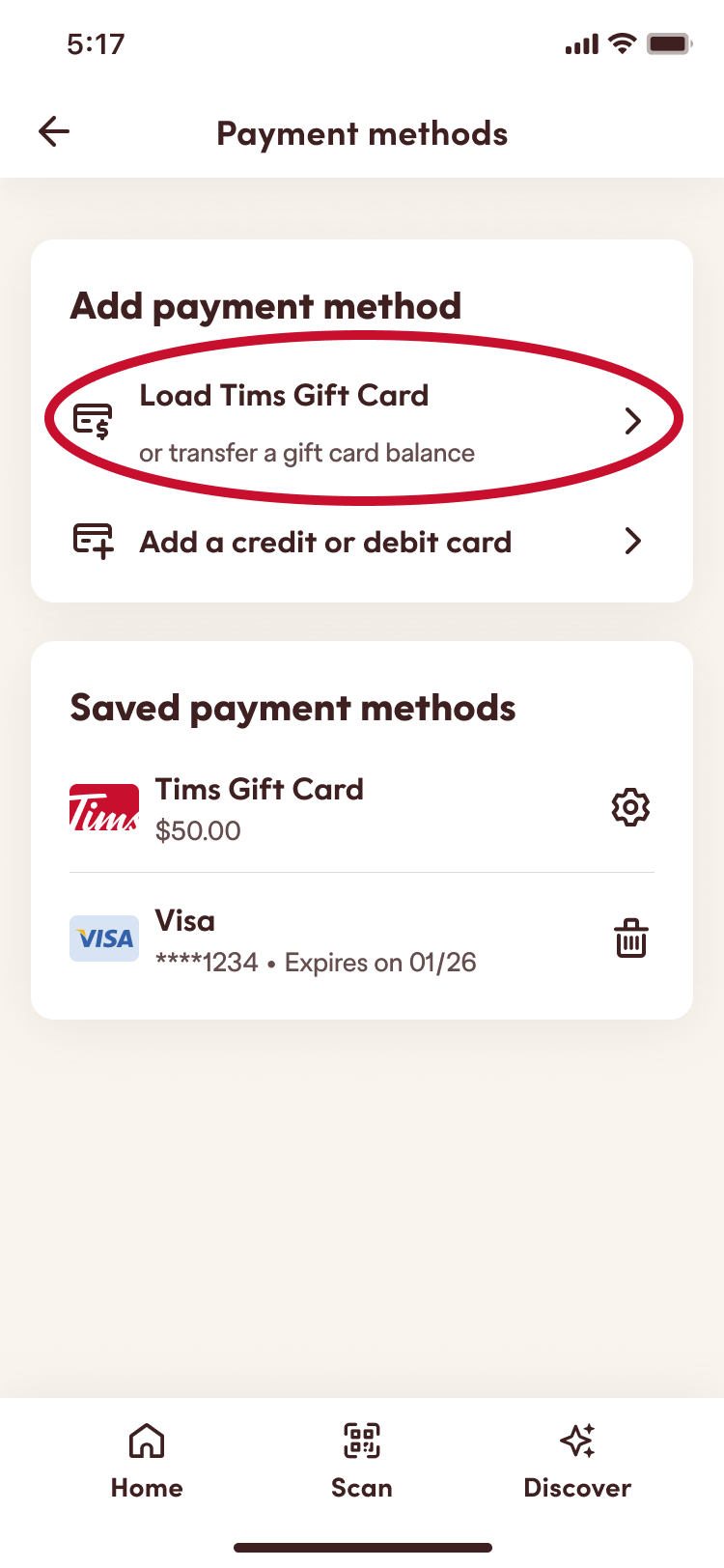724x1568 pixels.
Task: Open settings gear for Tims Gift Card
Action: (x=629, y=807)
